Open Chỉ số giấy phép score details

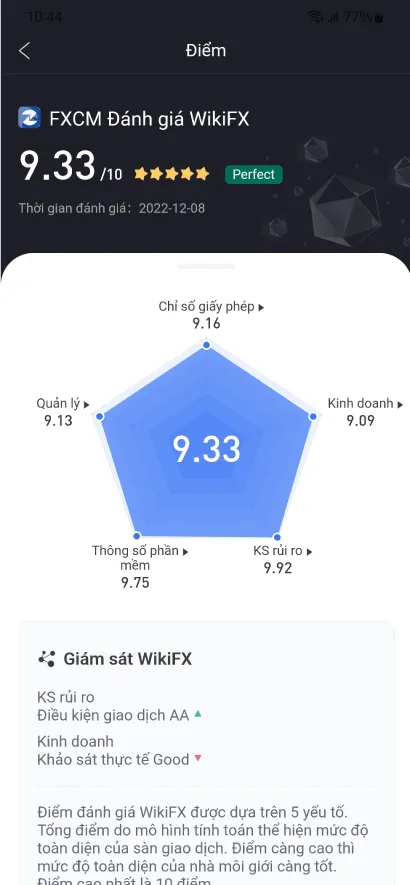211,307
